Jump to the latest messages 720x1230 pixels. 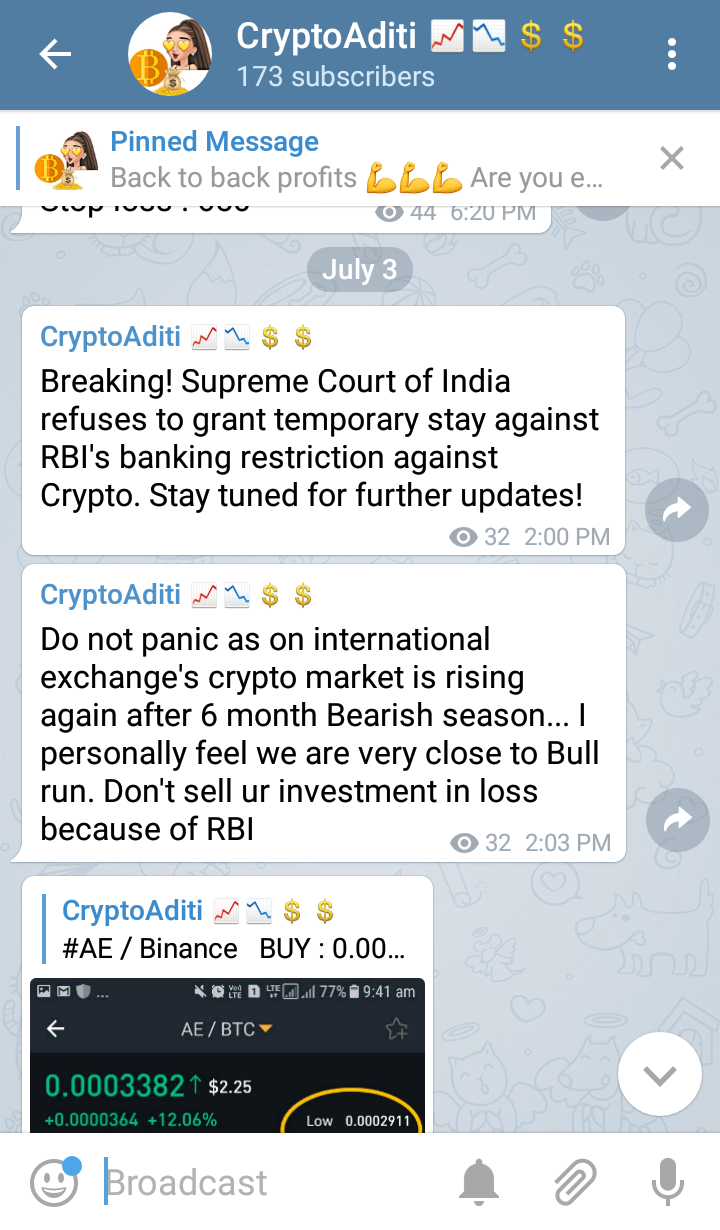[659, 1075]
